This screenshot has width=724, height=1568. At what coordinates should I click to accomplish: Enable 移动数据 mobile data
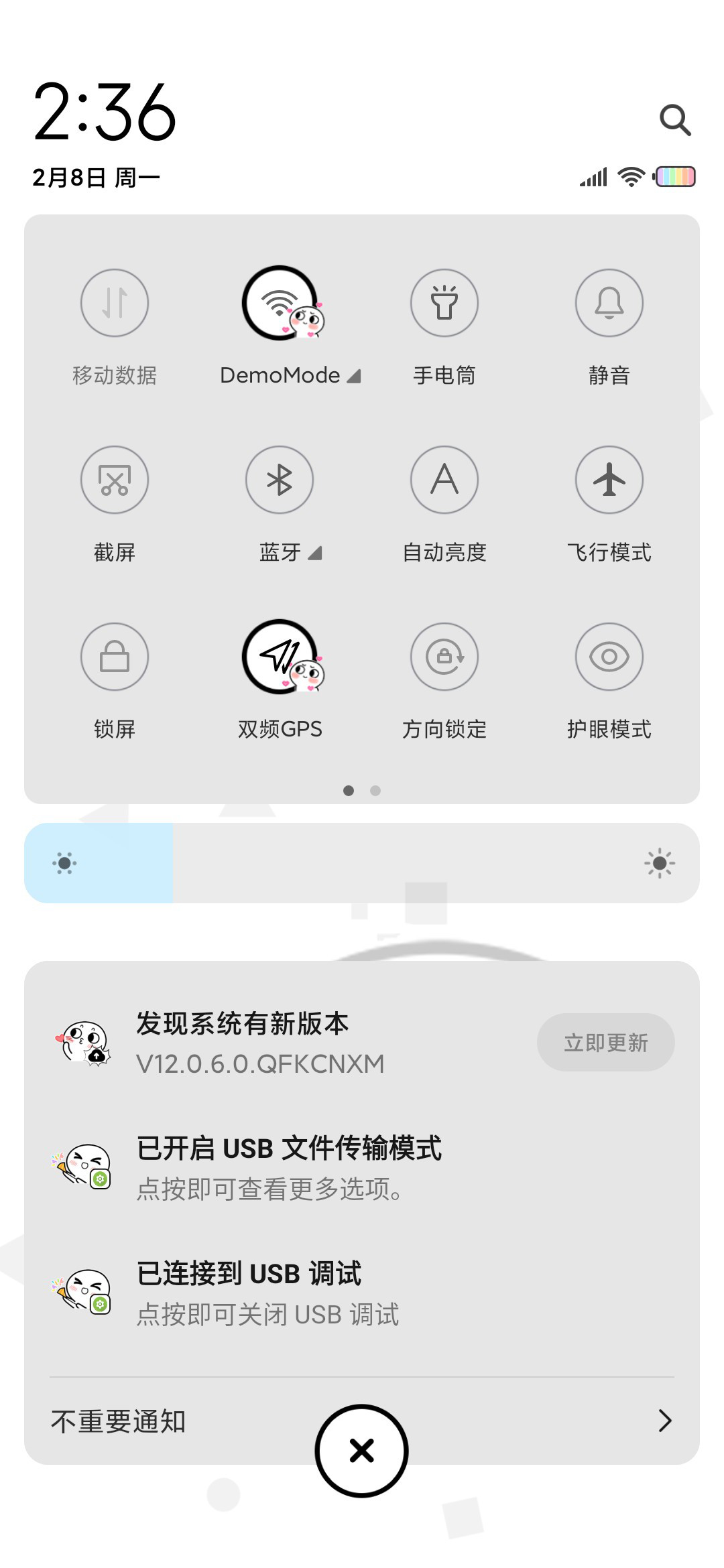point(115,303)
